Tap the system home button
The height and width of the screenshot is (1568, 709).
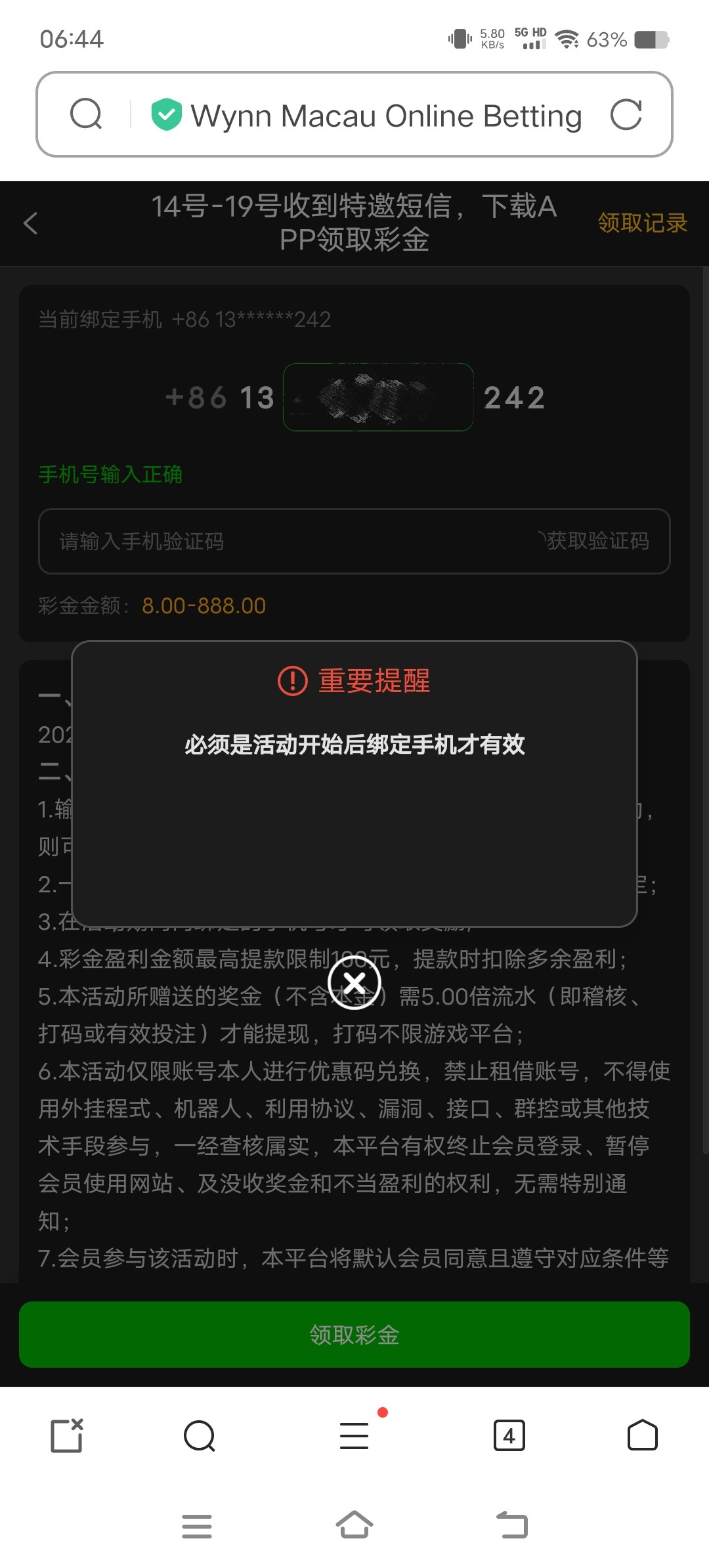354,1526
